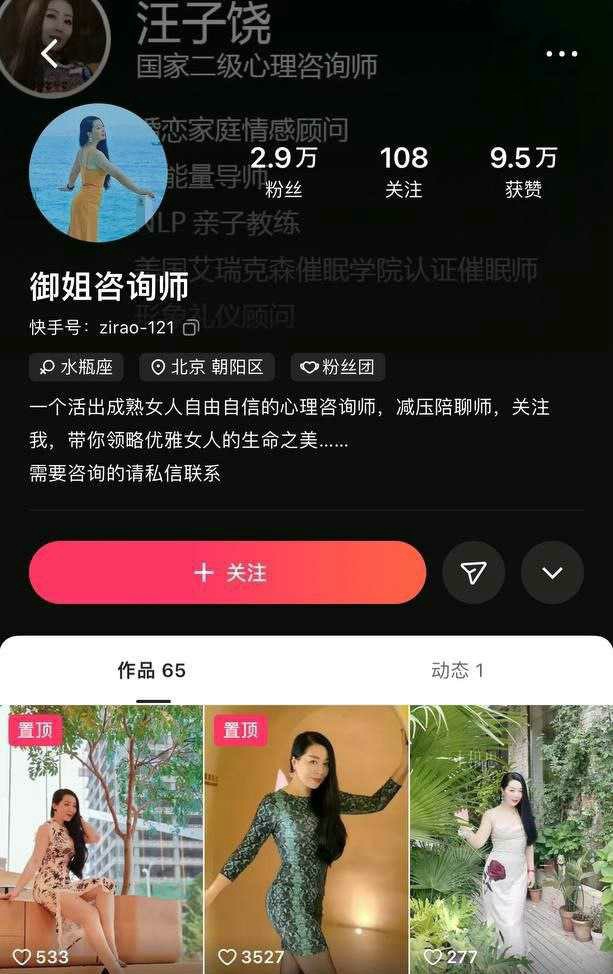
Task: Expand recommended users with the chevron button
Action: click(552, 572)
